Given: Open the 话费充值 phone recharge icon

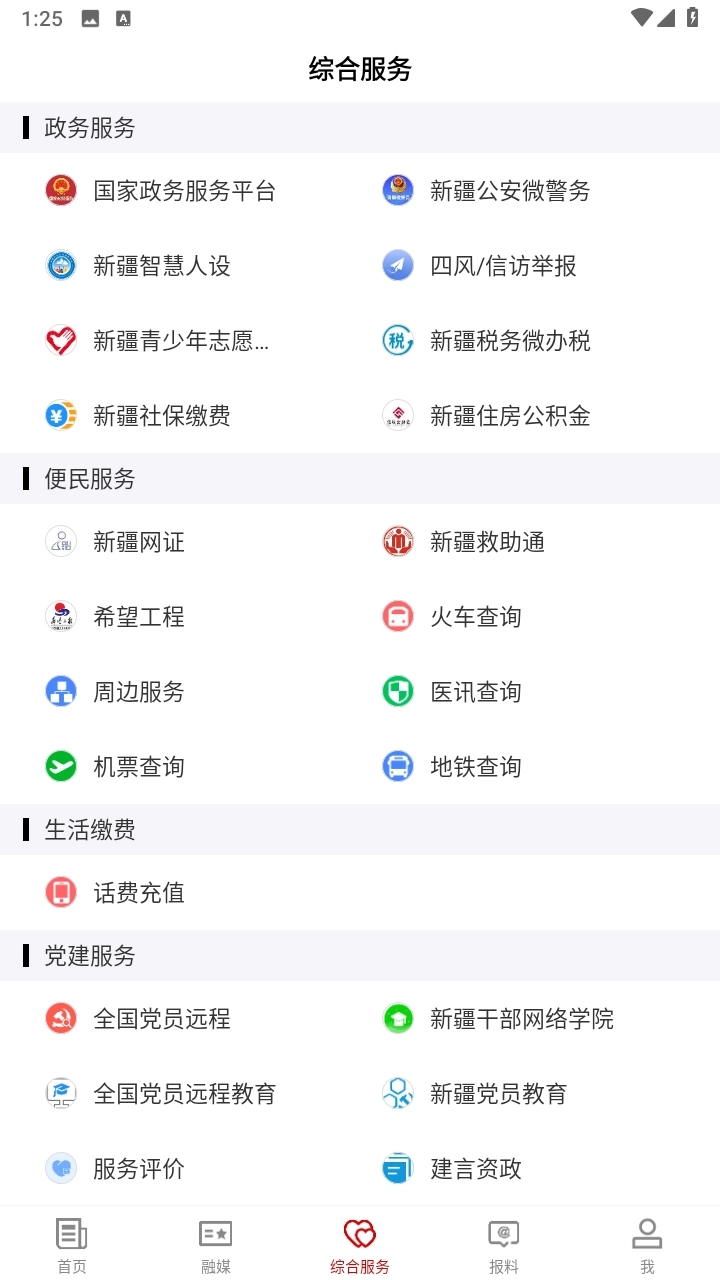Looking at the screenshot, I should (x=61, y=892).
